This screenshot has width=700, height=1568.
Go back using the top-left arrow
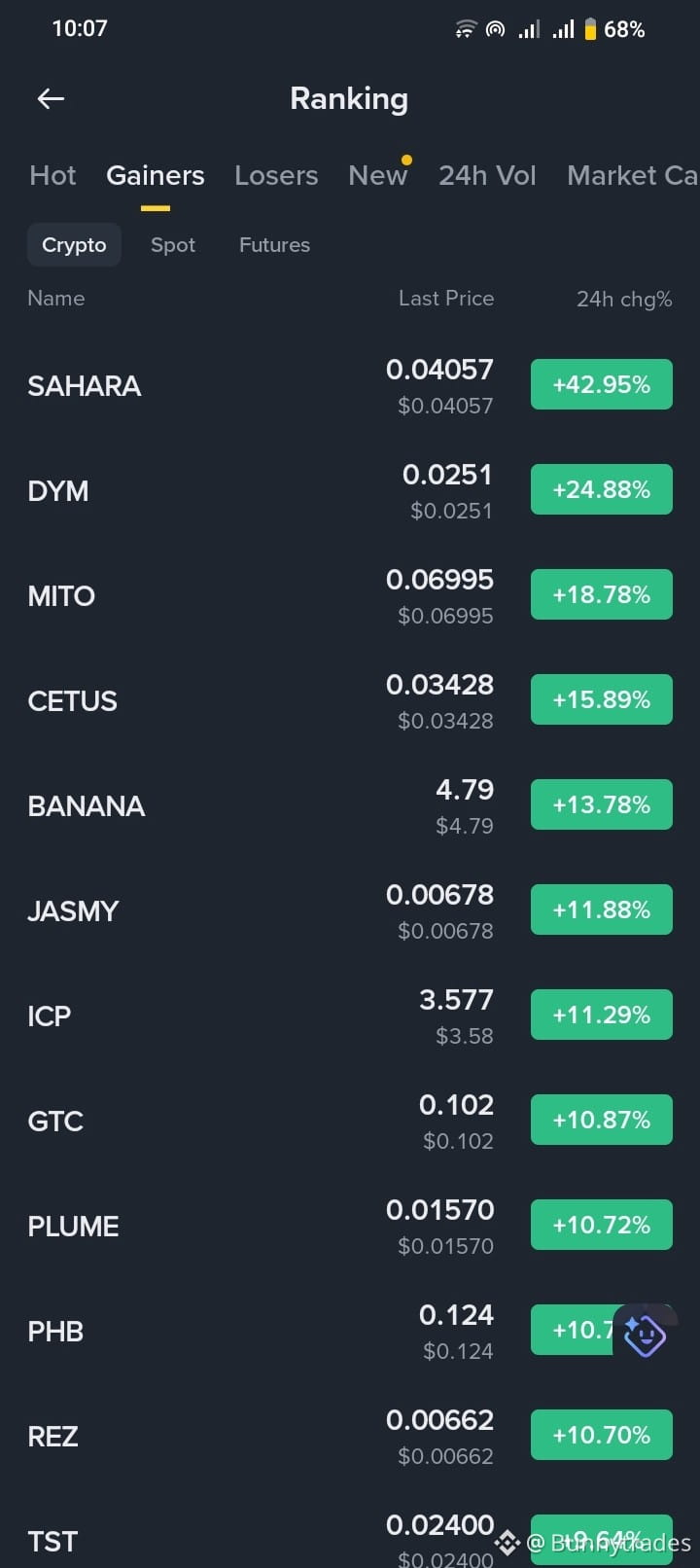point(51,98)
